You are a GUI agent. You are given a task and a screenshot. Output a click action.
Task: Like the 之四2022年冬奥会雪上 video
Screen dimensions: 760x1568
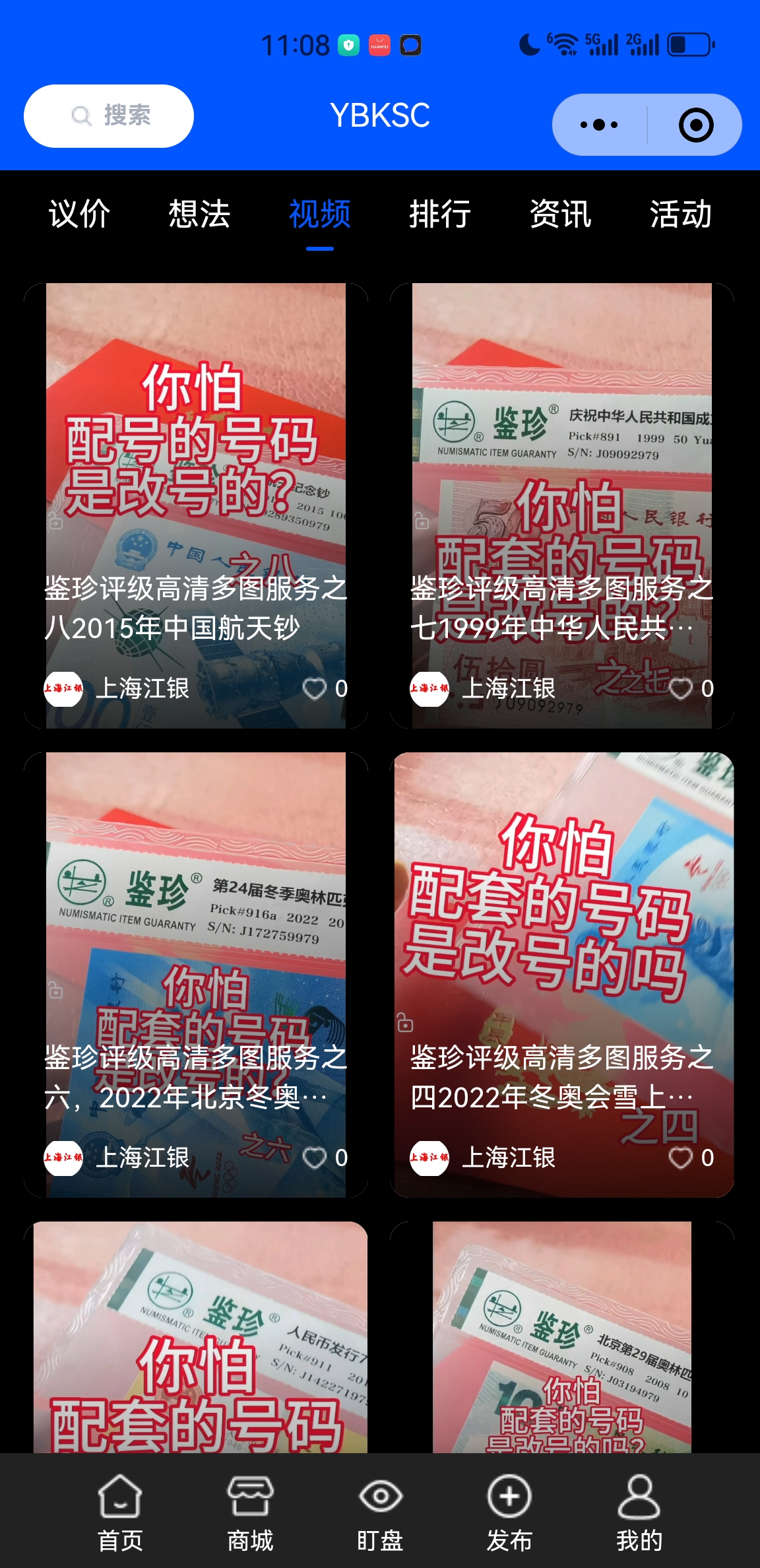pyautogui.click(x=681, y=1158)
